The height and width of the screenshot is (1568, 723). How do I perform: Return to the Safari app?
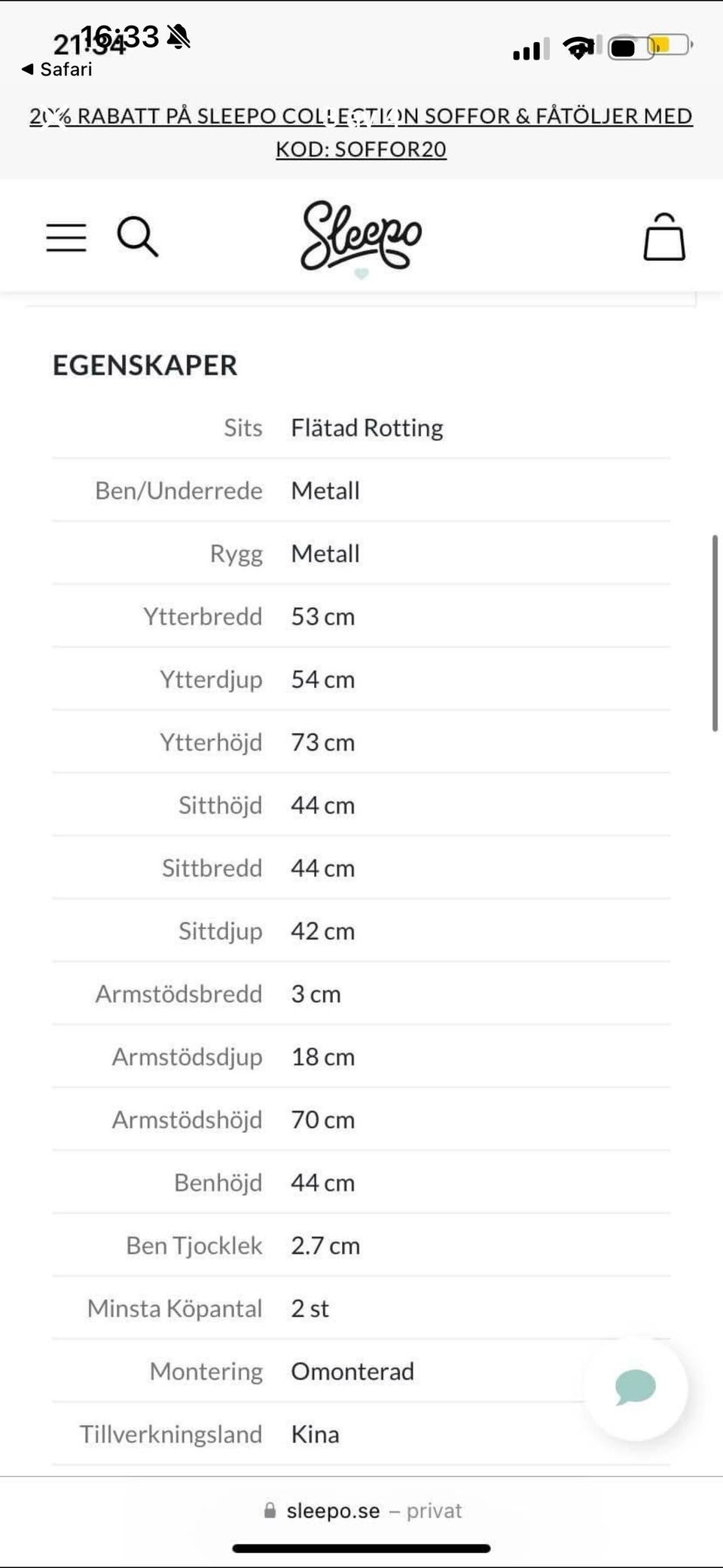pos(57,69)
